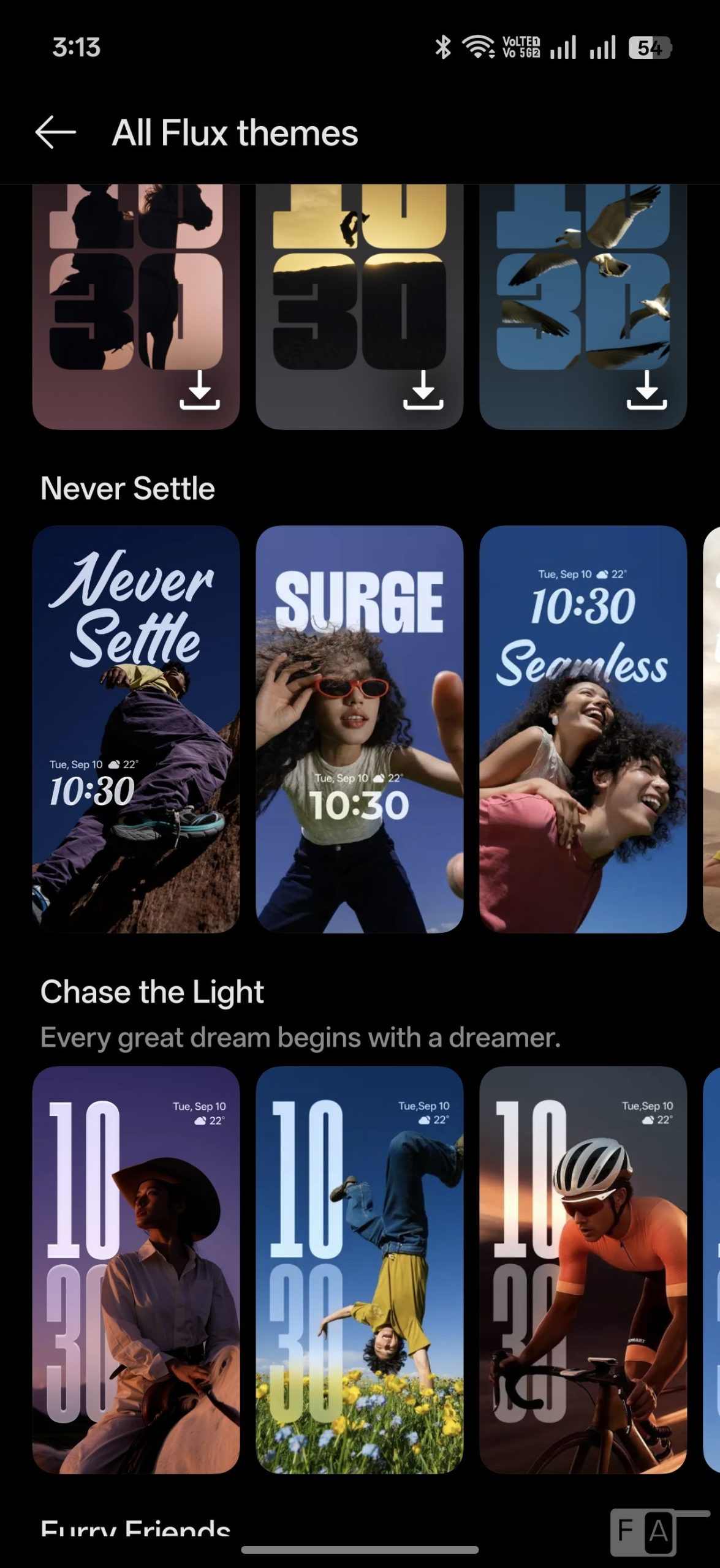
Task: Open the cyclist in orange jersey theme
Action: pyautogui.click(x=583, y=1269)
